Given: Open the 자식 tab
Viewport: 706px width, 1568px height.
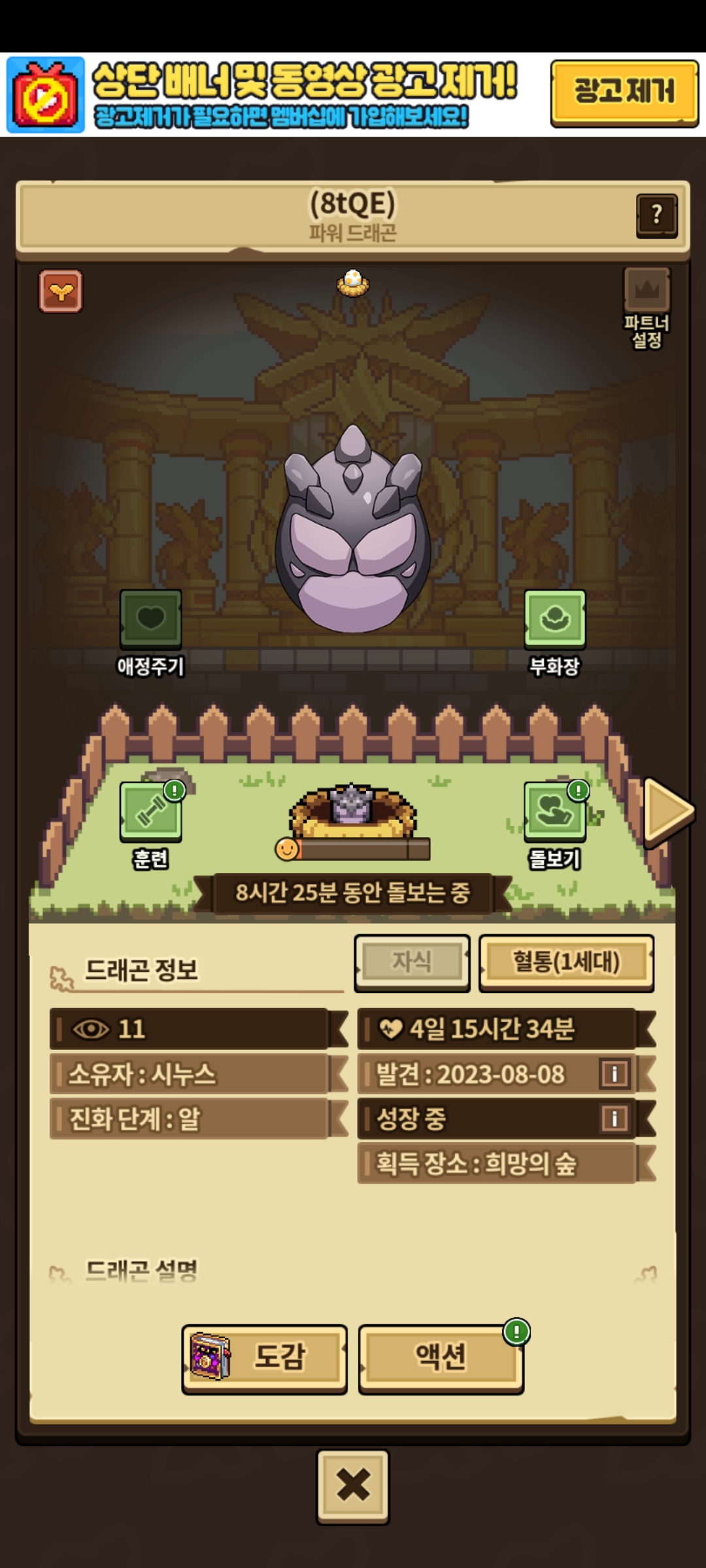Looking at the screenshot, I should (x=412, y=962).
